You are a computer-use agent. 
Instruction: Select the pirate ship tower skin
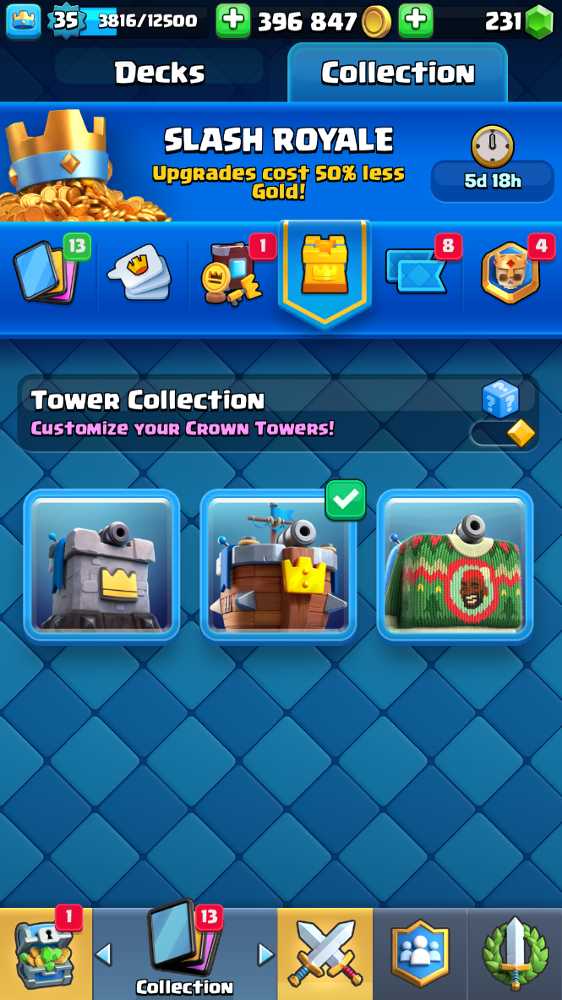pyautogui.click(x=278, y=565)
